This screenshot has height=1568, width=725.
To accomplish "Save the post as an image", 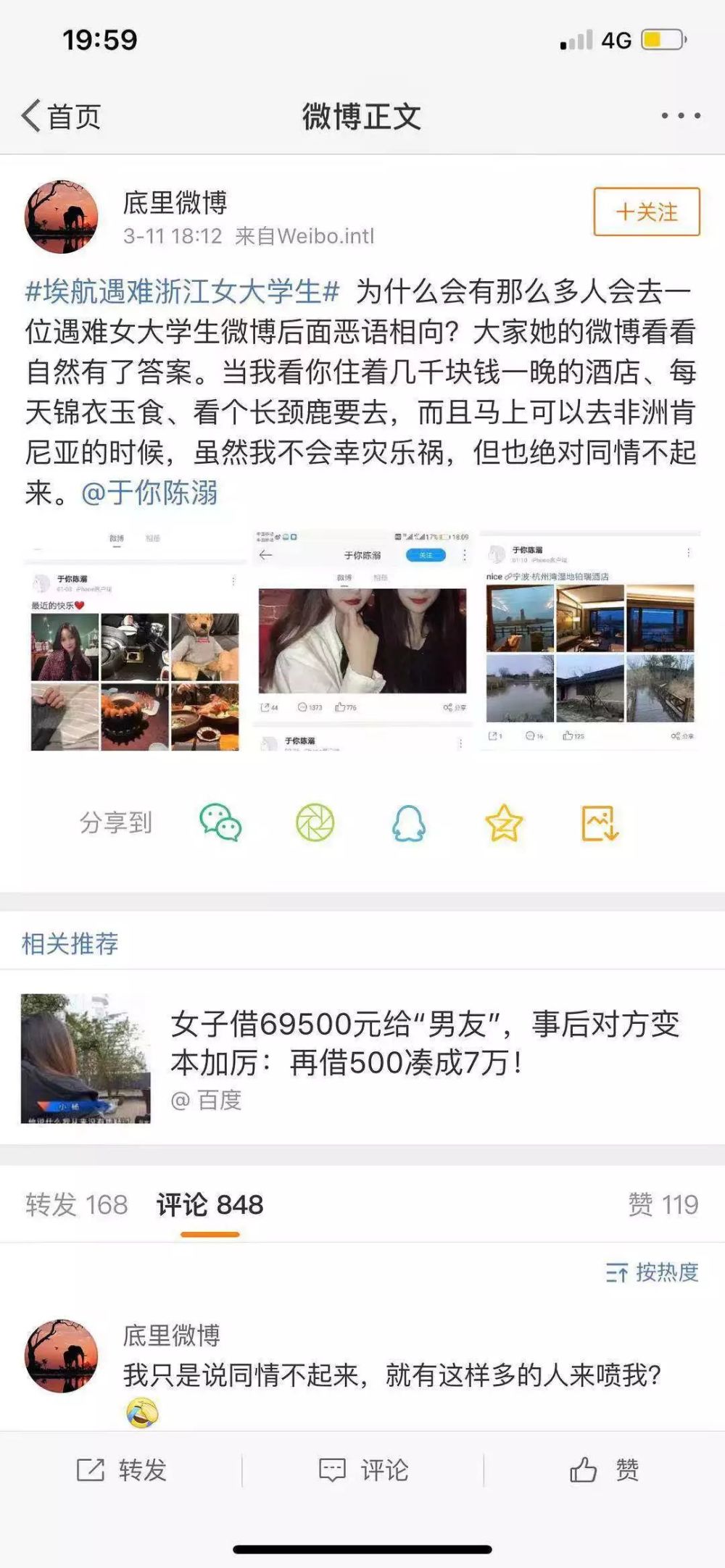I will 600,823.
